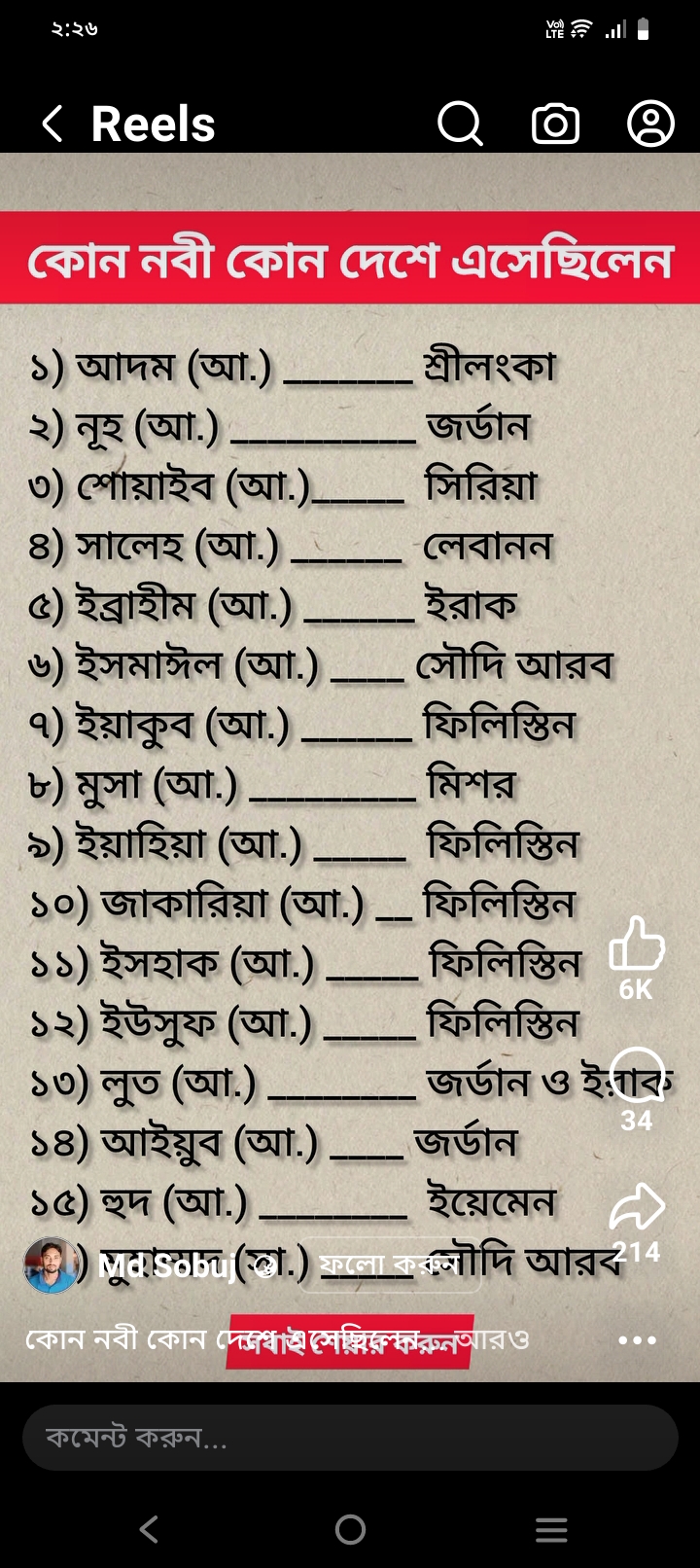Viewport: 700px width, 1568px height.
Task: Open the camera to create a reel
Action: click(x=555, y=124)
